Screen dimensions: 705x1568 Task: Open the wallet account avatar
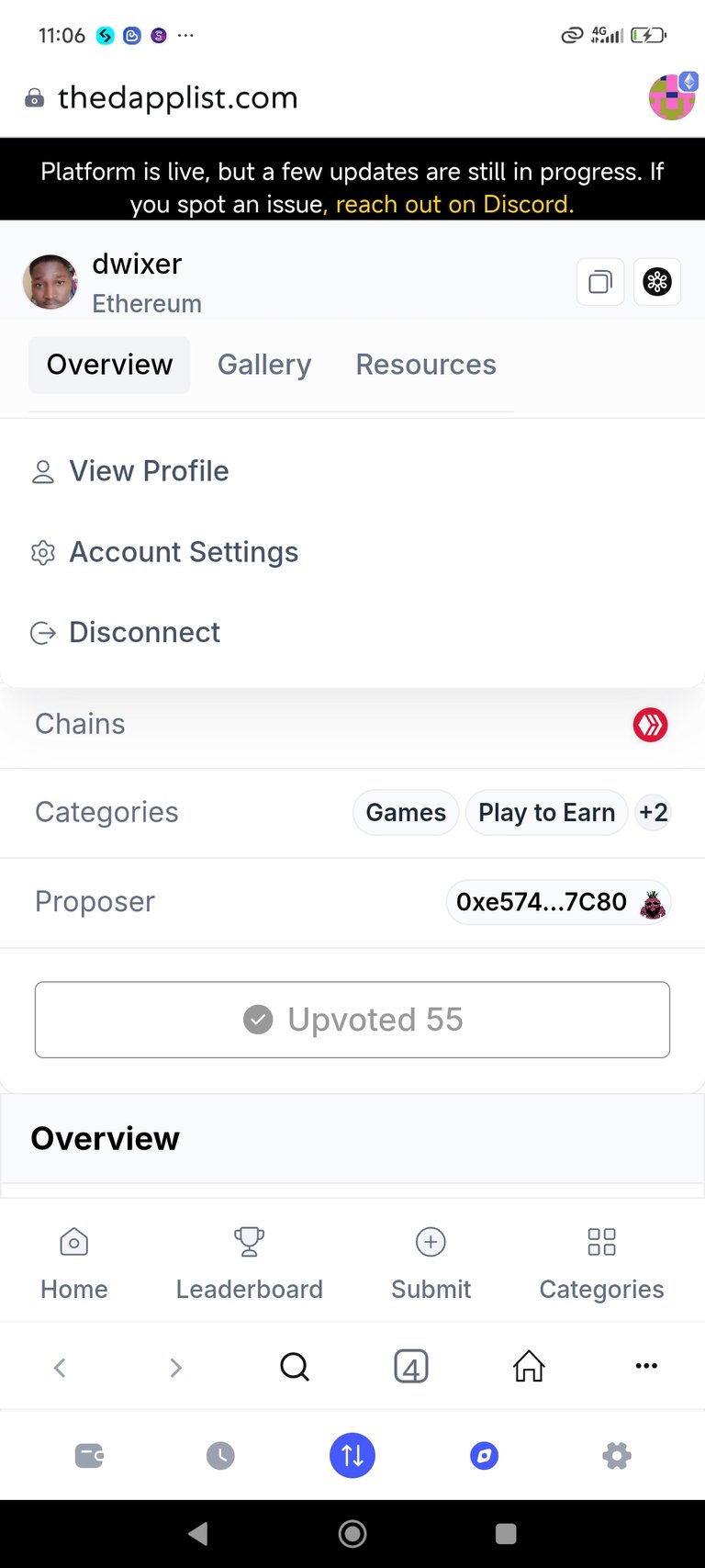click(x=673, y=96)
